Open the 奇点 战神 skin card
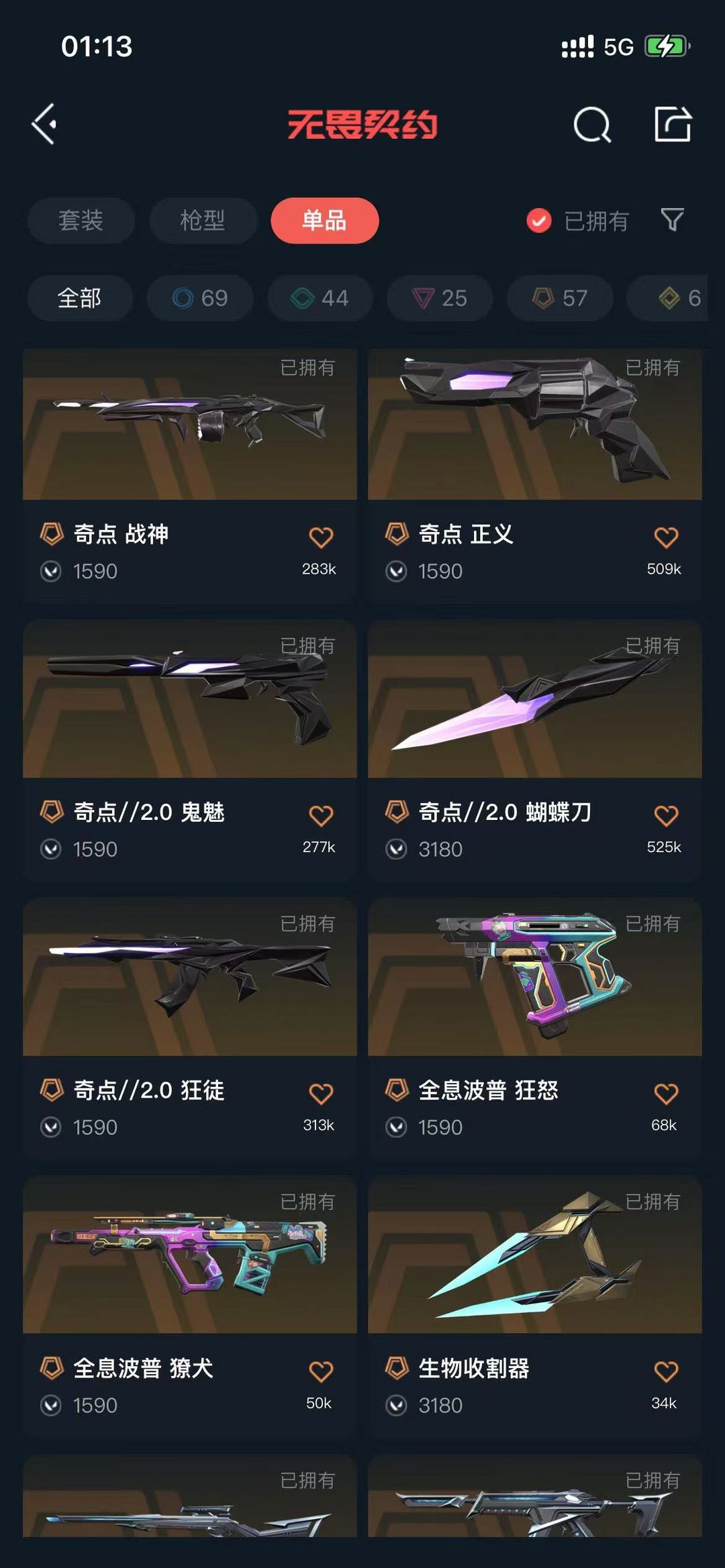The height and width of the screenshot is (1568, 725). 190,475
